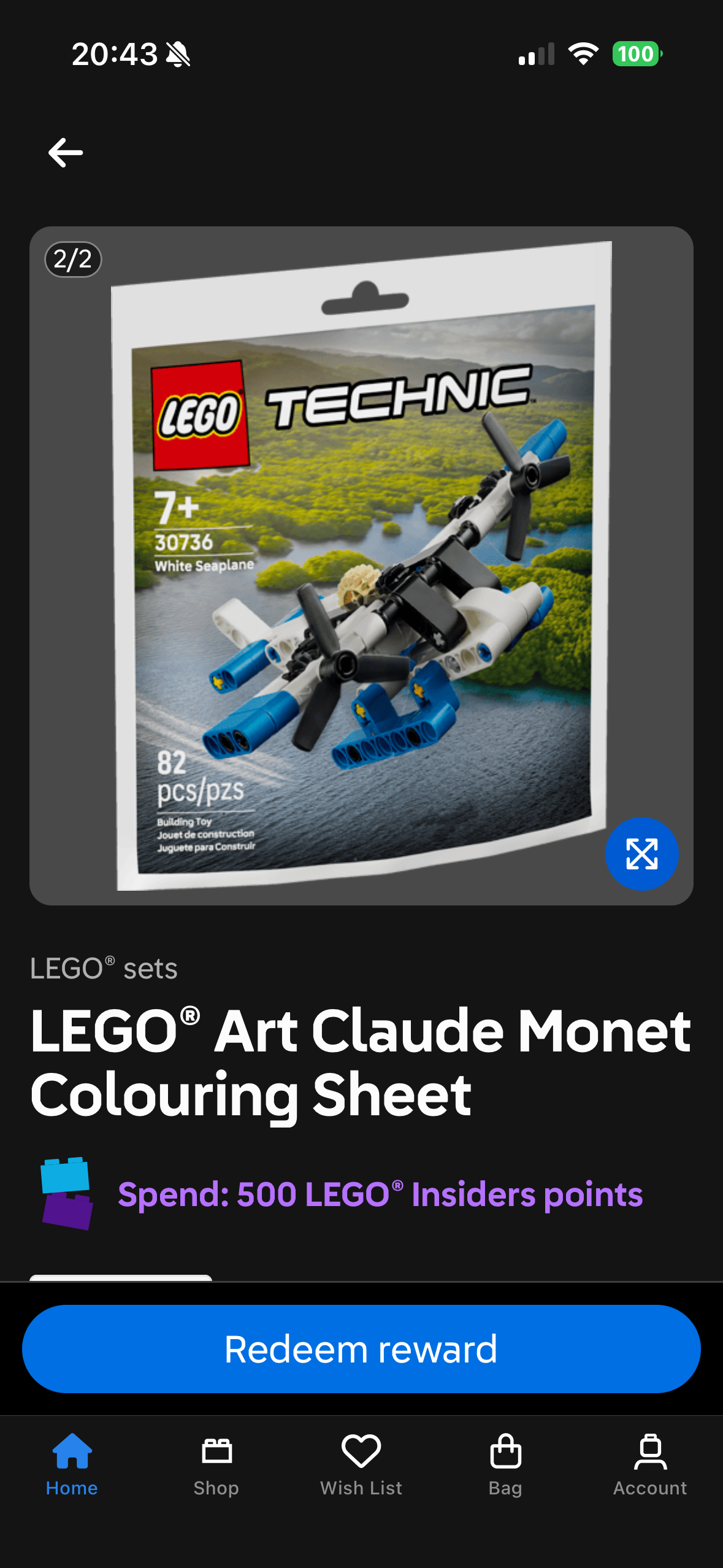Viewport: 723px width, 1568px height.
Task: Redeem the reward
Action: pyautogui.click(x=361, y=1349)
